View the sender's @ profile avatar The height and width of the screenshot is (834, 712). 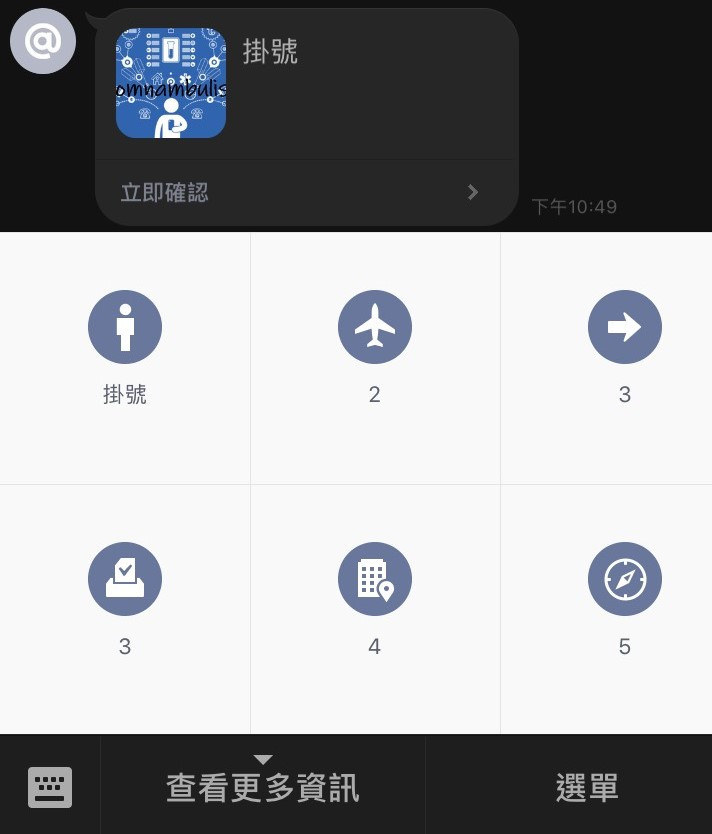(43, 42)
